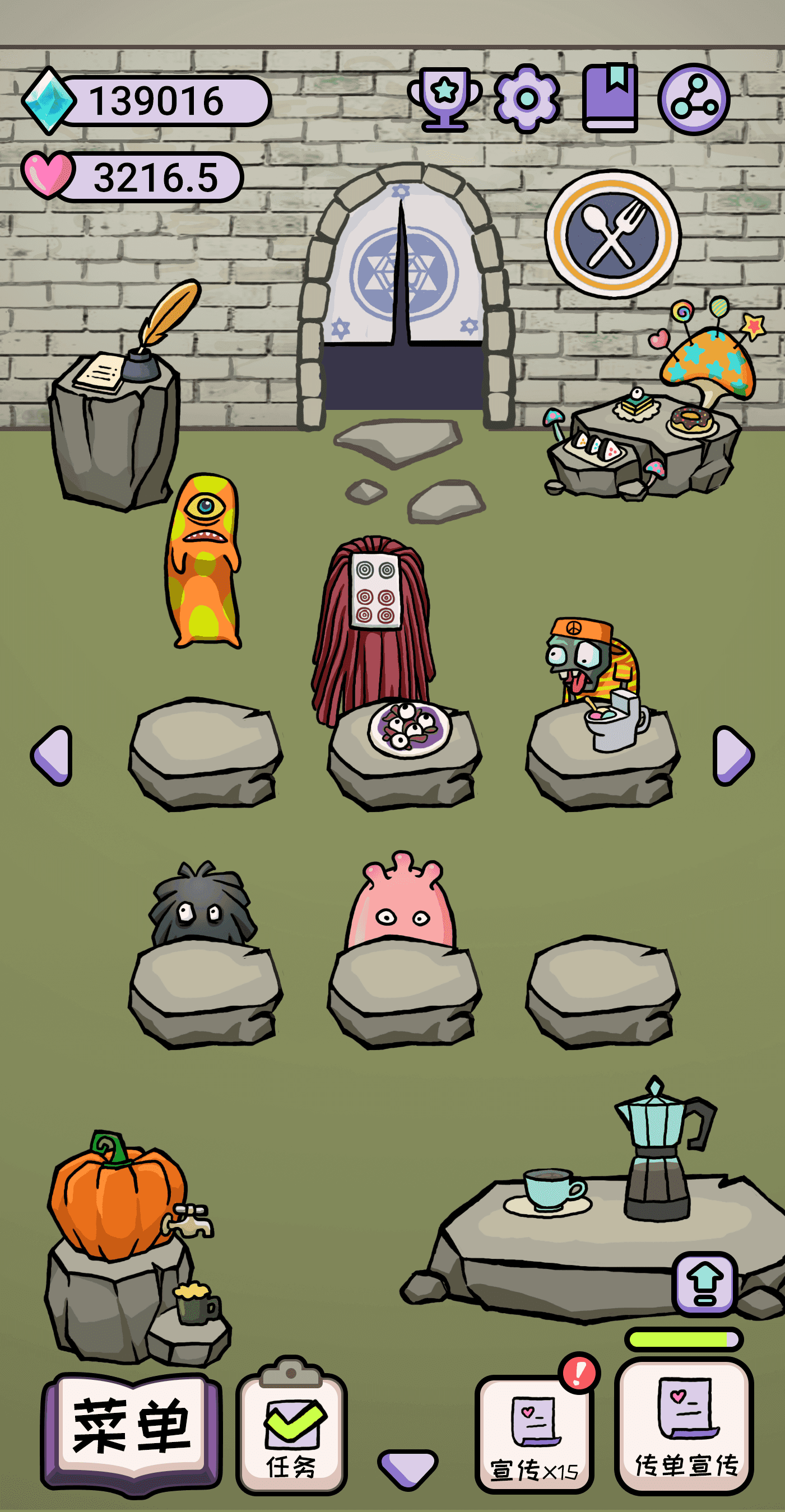Go to the previous room with left arrow
The height and width of the screenshot is (1512, 785).
[52, 755]
